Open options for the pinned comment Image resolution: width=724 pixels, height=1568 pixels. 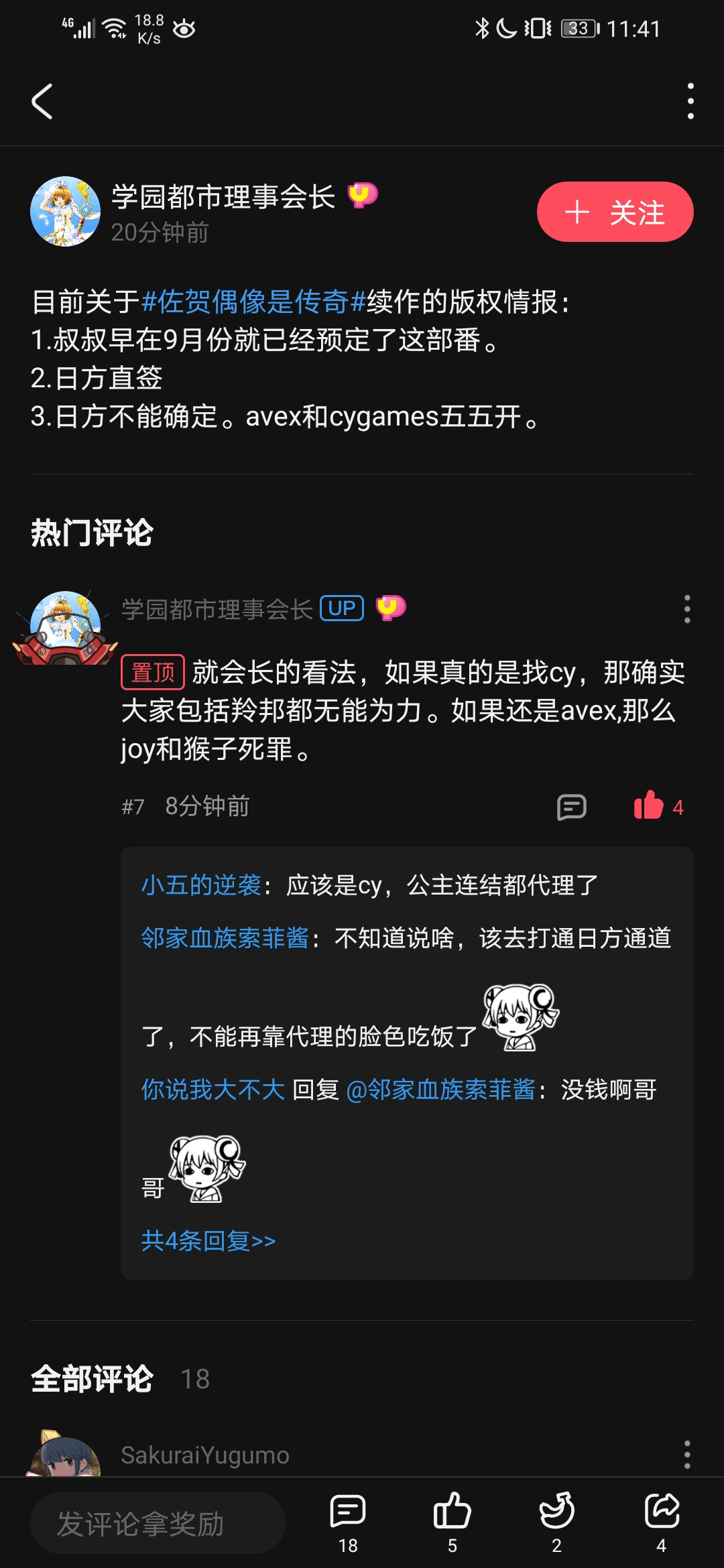pyautogui.click(x=686, y=609)
